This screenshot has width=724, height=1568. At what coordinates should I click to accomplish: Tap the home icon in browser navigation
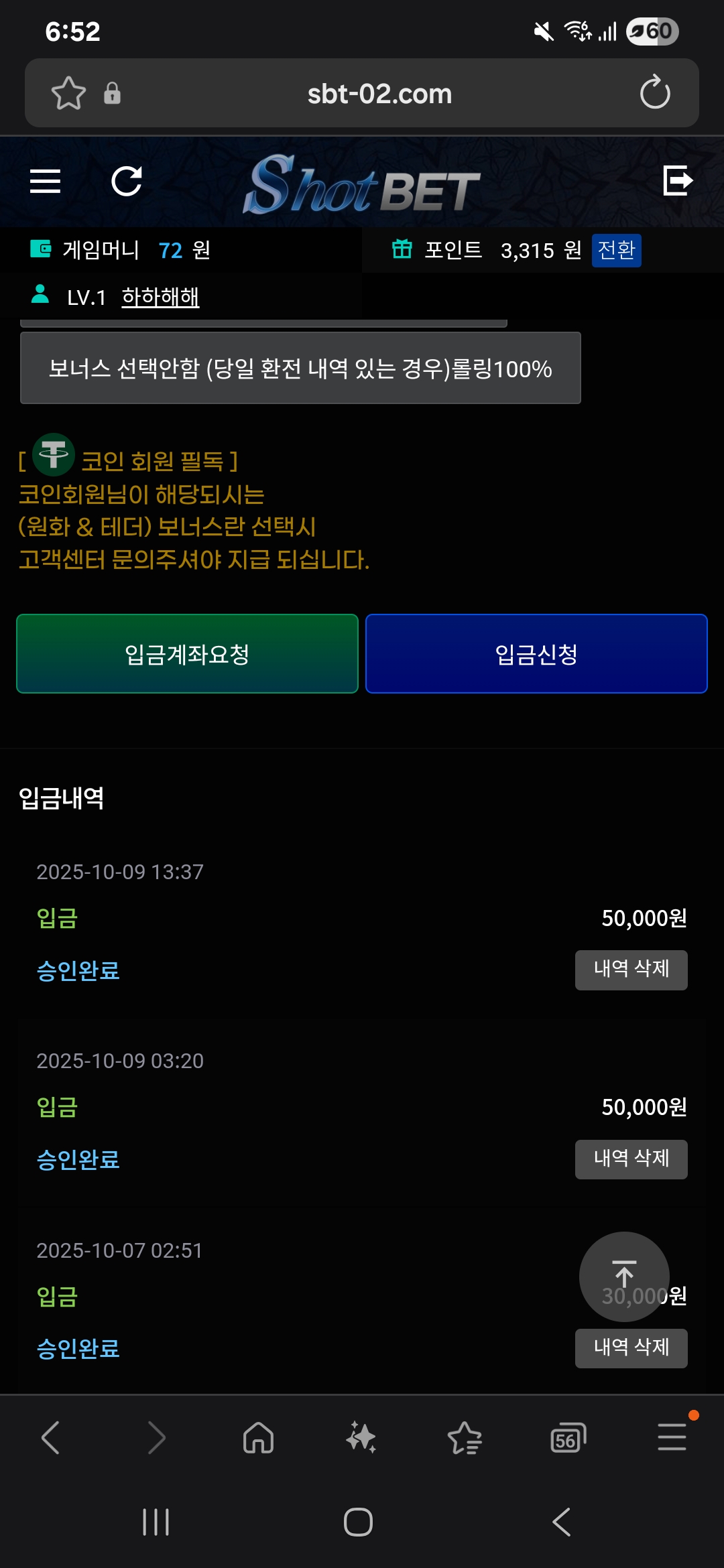click(x=257, y=1437)
